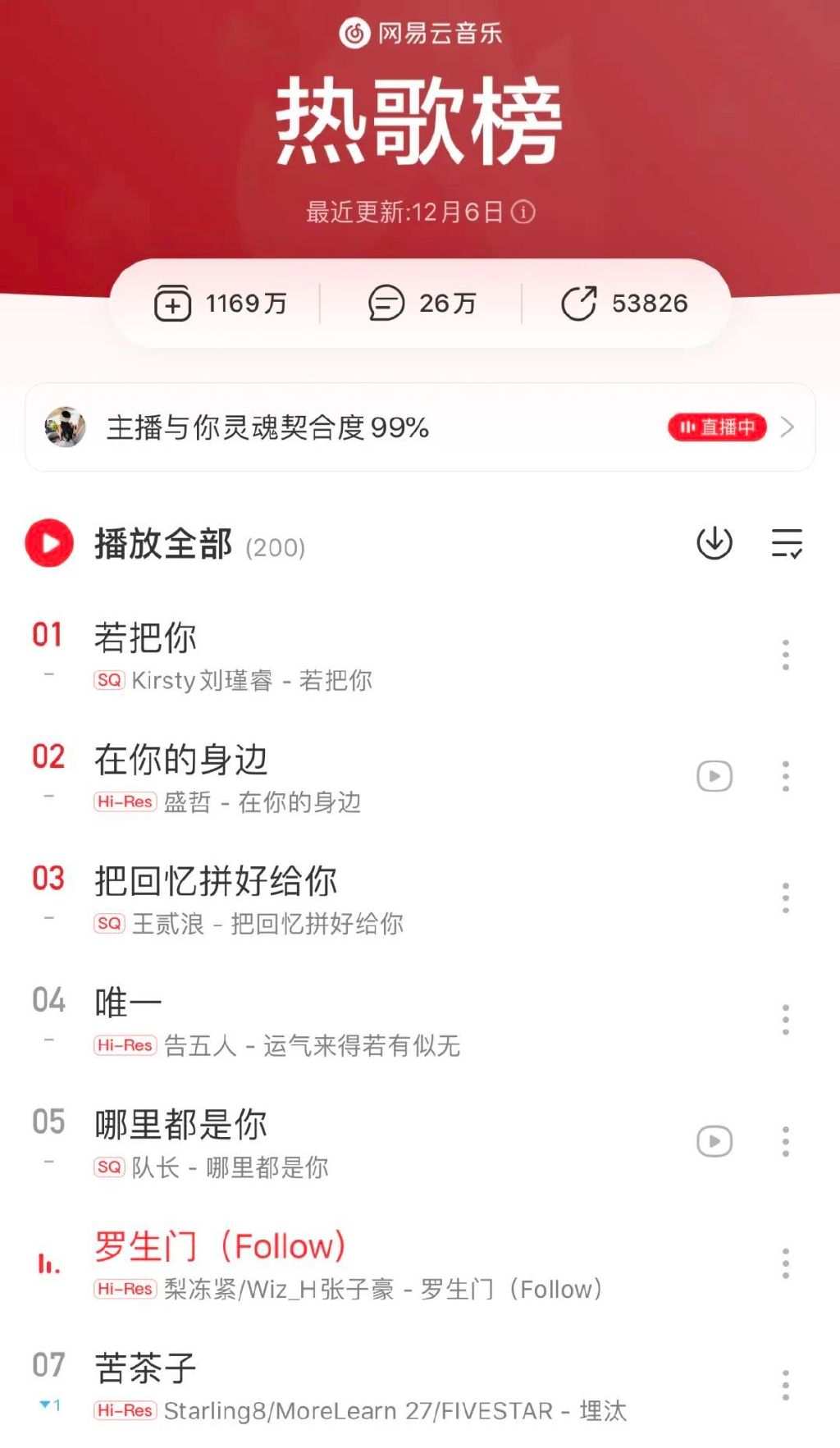This screenshot has height=1448, width=840.
Task: Share this chart (53826)
Action: pos(624,304)
